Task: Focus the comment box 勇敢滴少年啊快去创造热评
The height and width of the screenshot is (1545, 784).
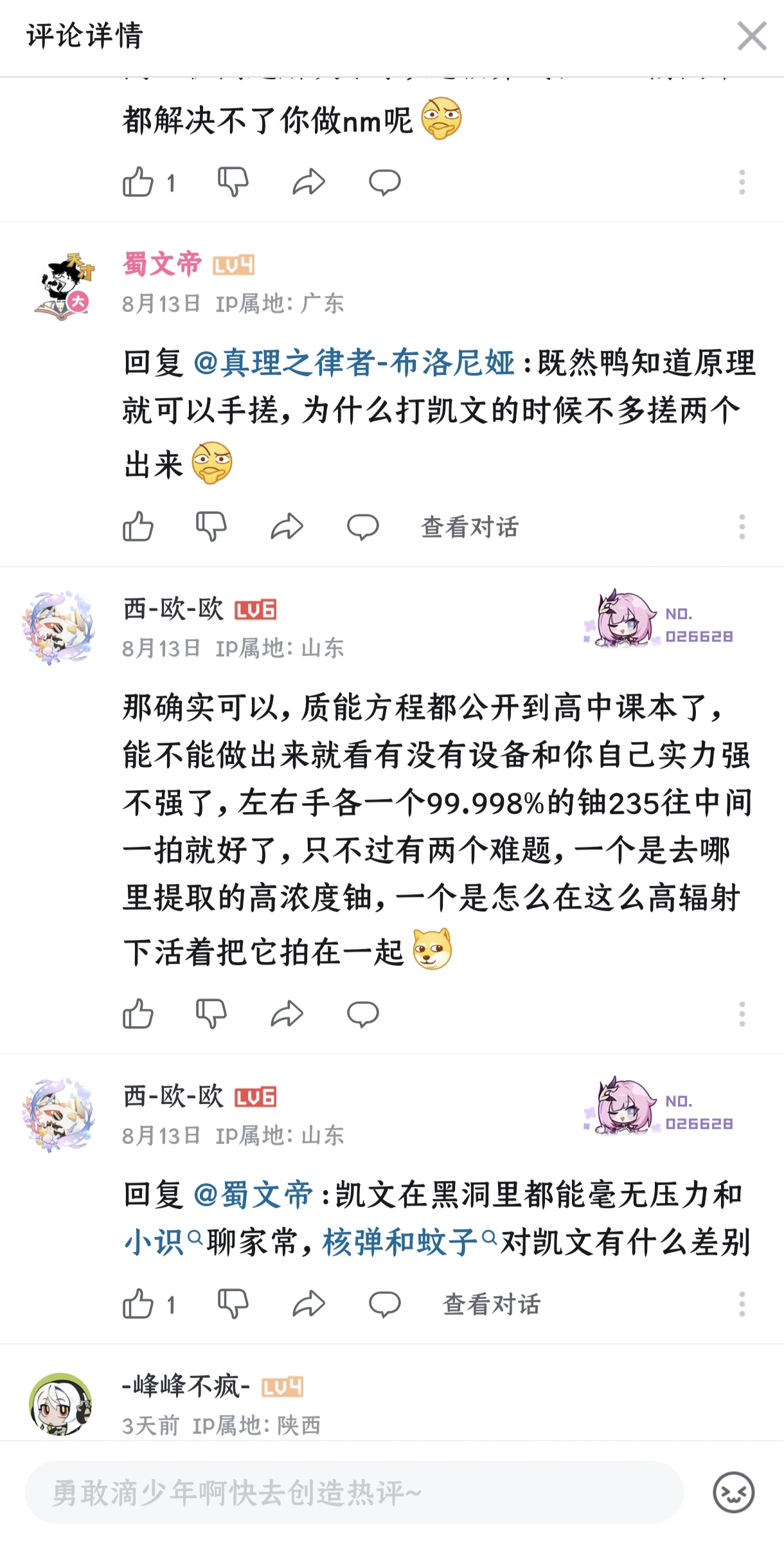Action: coord(353,1492)
